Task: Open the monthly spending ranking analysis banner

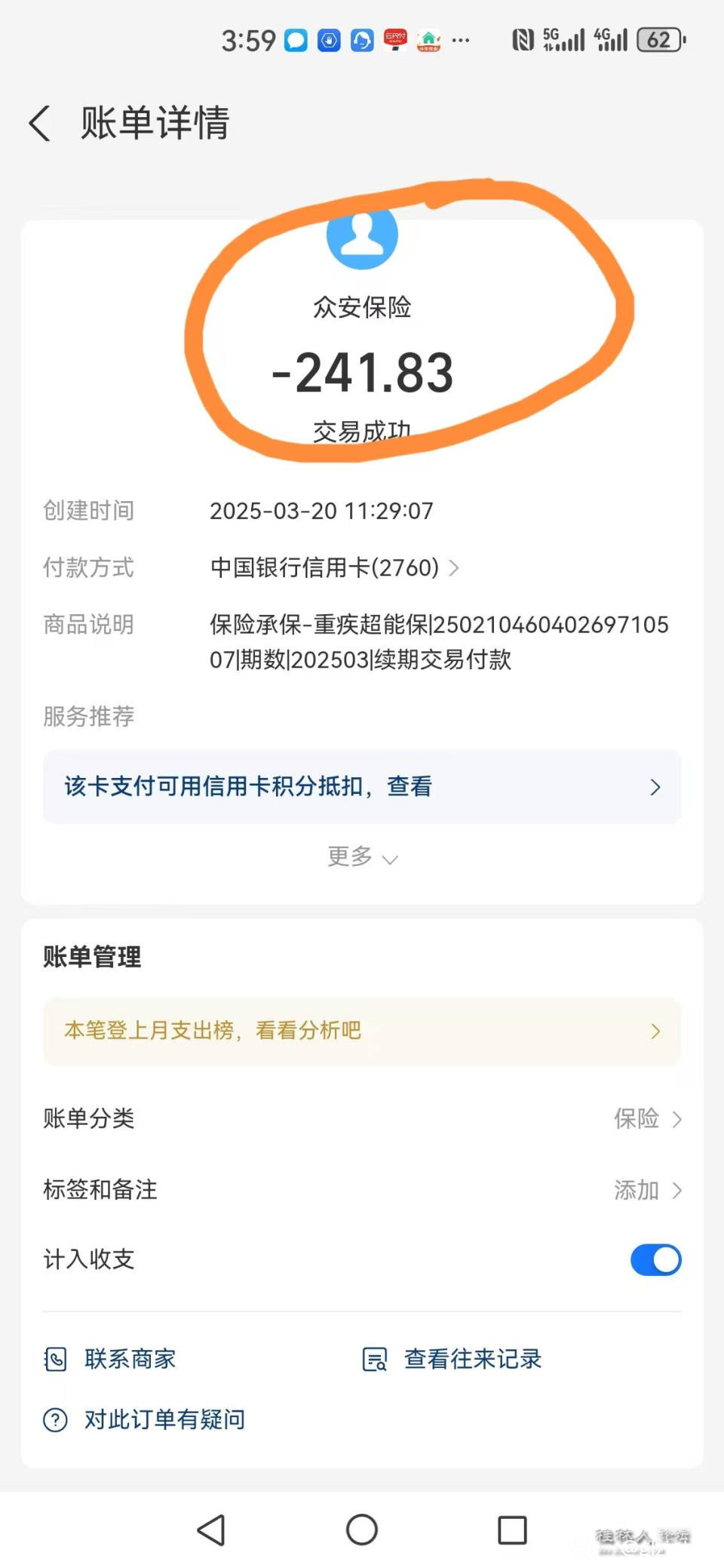Action: (362, 1031)
